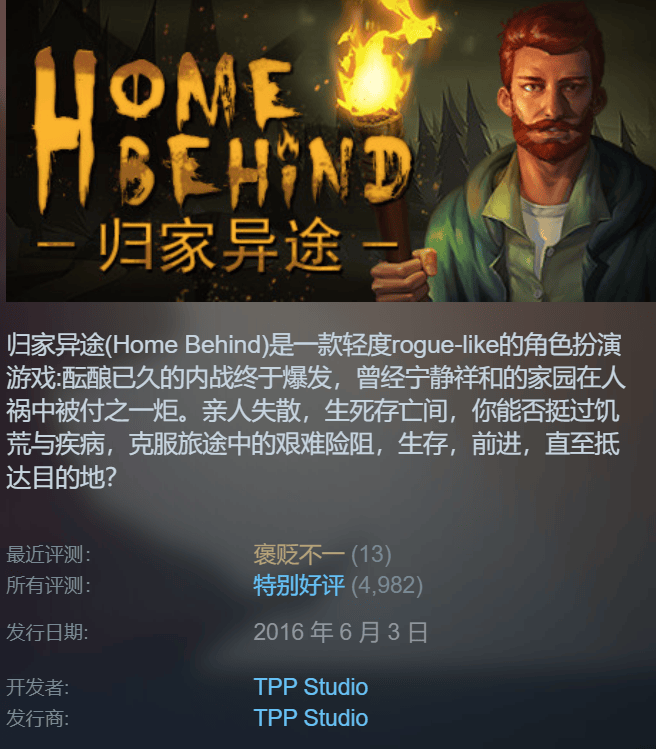Open the developer TPP Studio link
The height and width of the screenshot is (749, 656).
tap(310, 687)
